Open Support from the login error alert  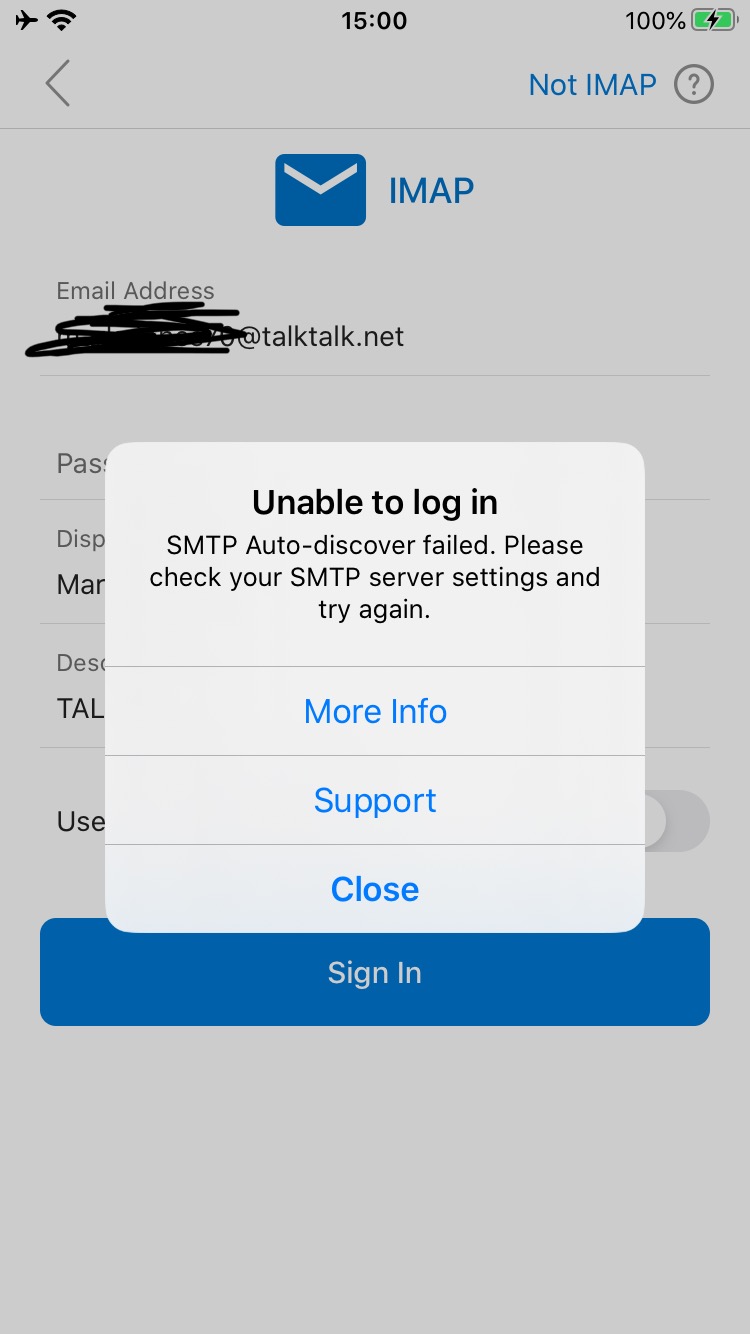(x=375, y=800)
